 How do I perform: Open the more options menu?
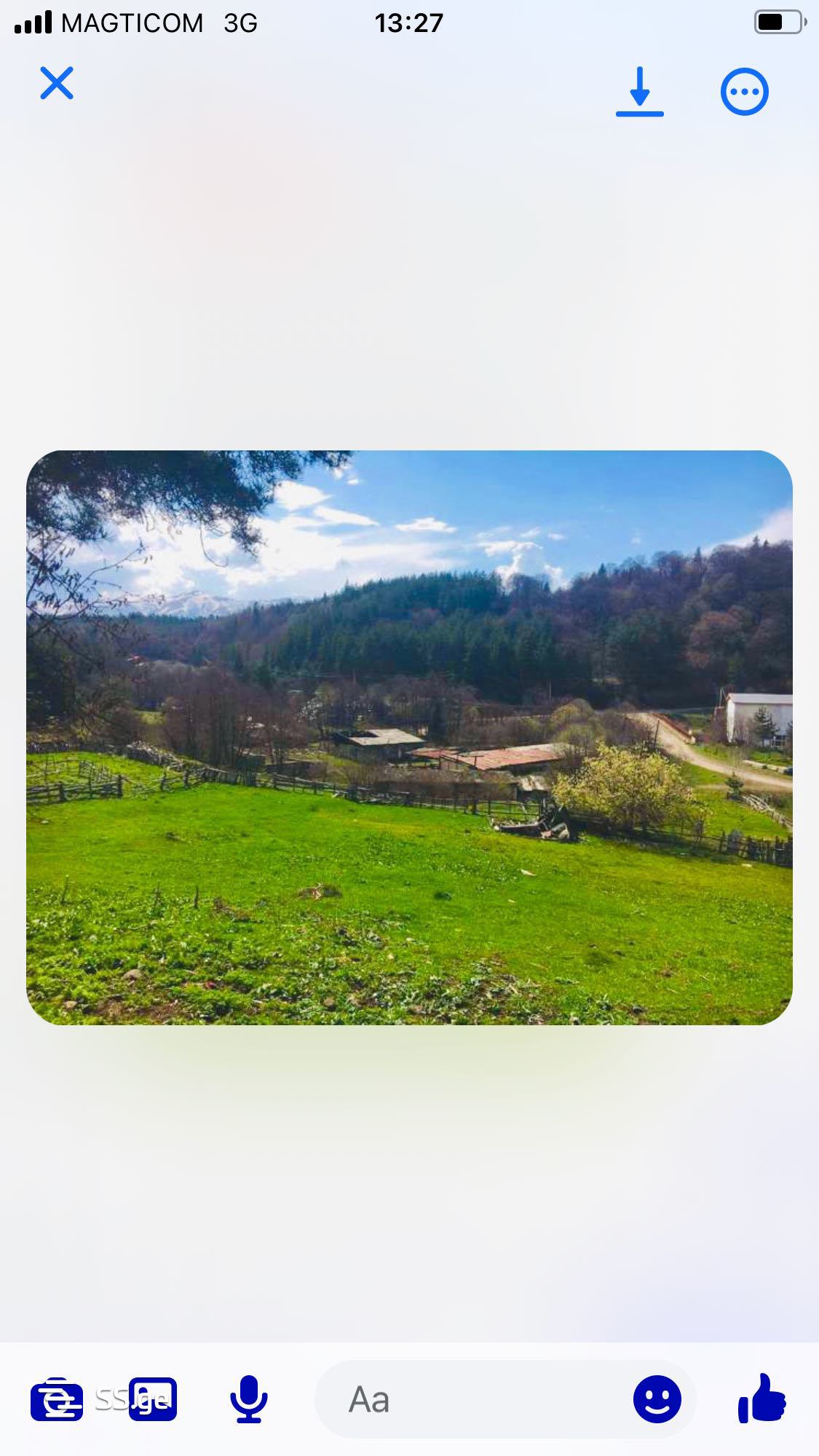744,92
